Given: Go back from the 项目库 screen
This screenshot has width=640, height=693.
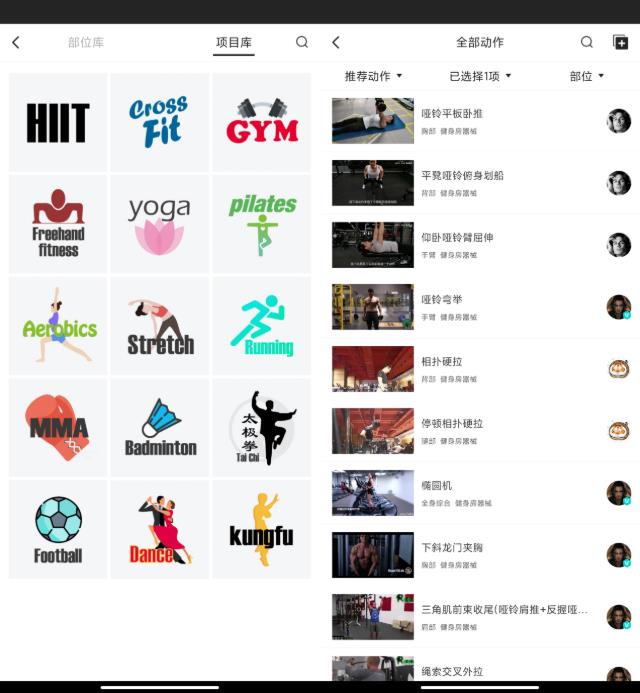Looking at the screenshot, I should (x=15, y=42).
